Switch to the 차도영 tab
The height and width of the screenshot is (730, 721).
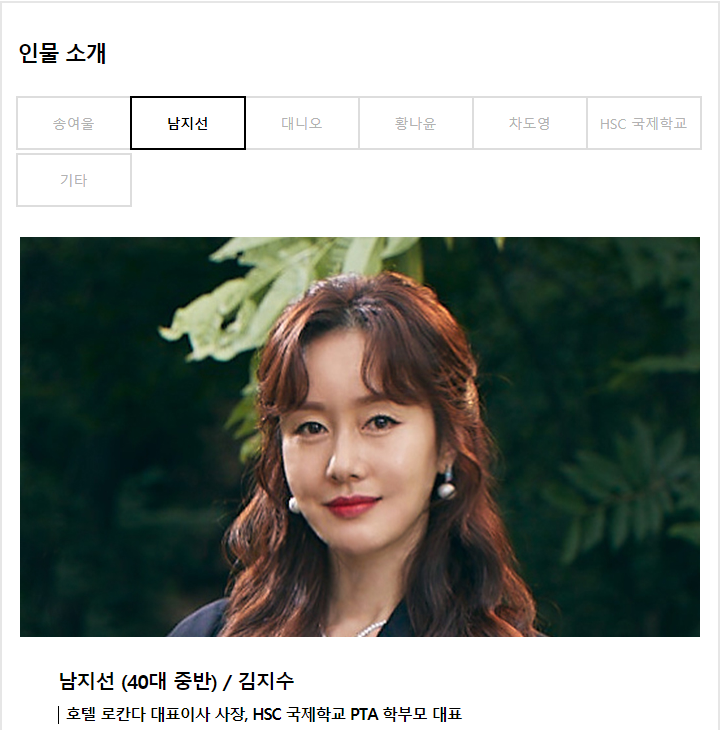530,124
